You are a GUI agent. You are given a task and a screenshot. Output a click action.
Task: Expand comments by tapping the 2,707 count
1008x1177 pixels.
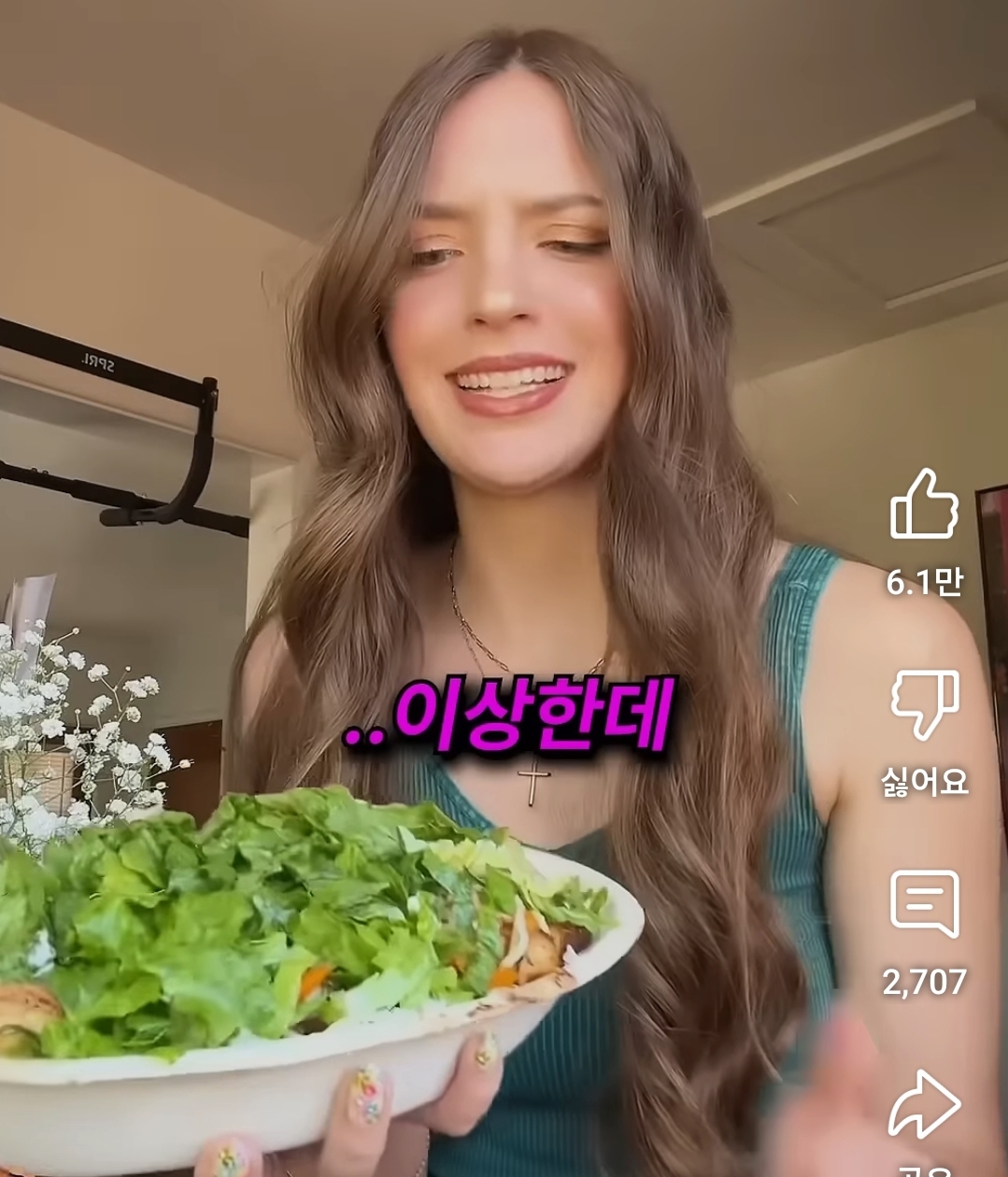point(925,983)
